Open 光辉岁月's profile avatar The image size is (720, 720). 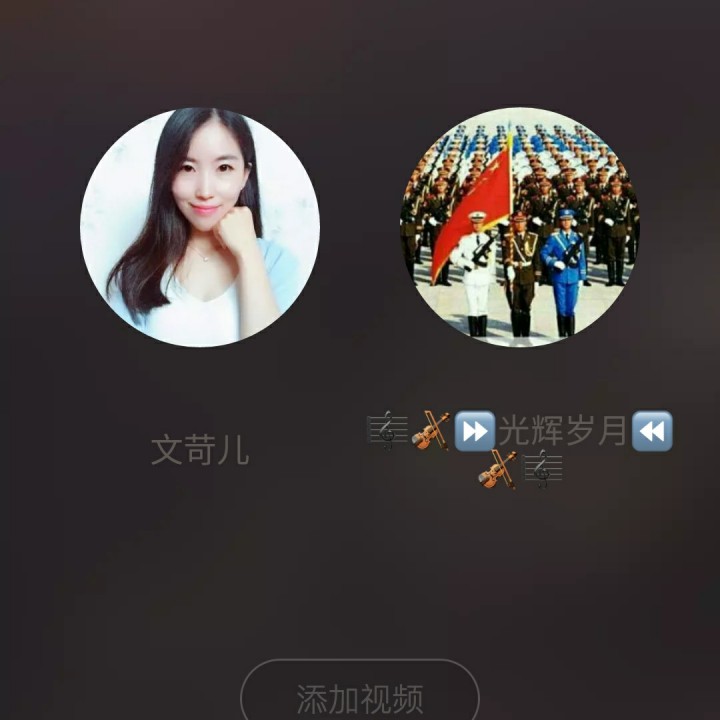[x=520, y=227]
